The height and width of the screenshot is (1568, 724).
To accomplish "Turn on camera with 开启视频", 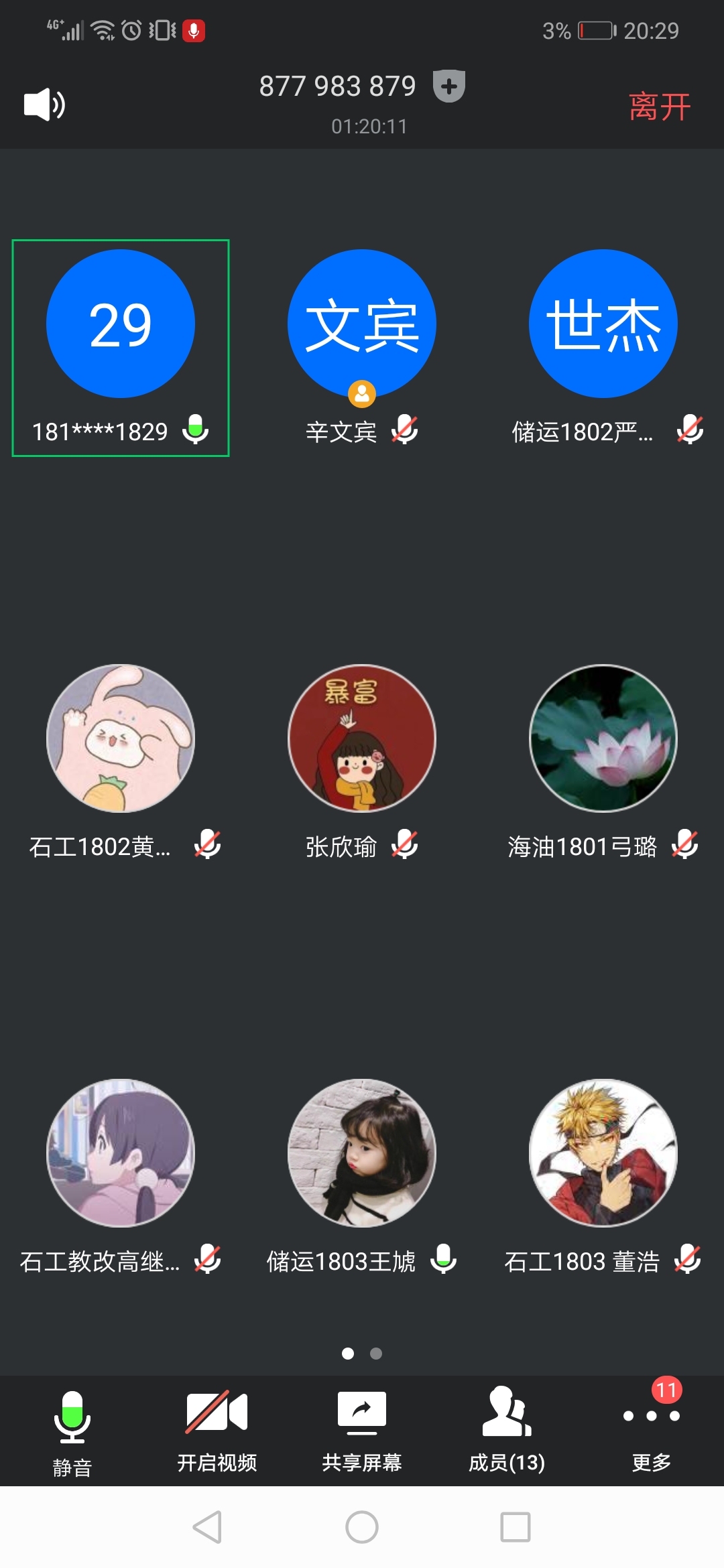I will point(217,1427).
